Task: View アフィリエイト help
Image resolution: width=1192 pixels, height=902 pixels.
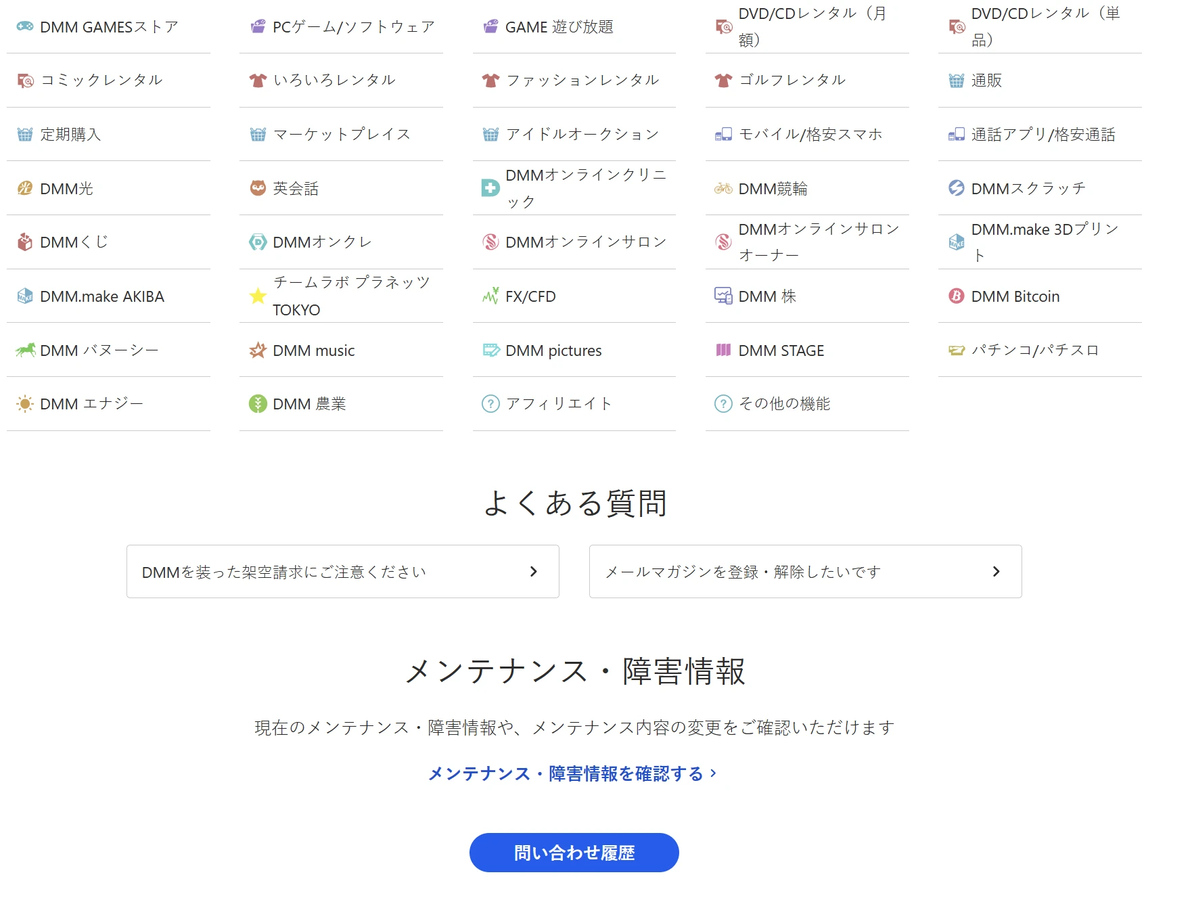Action: pyautogui.click(x=558, y=404)
